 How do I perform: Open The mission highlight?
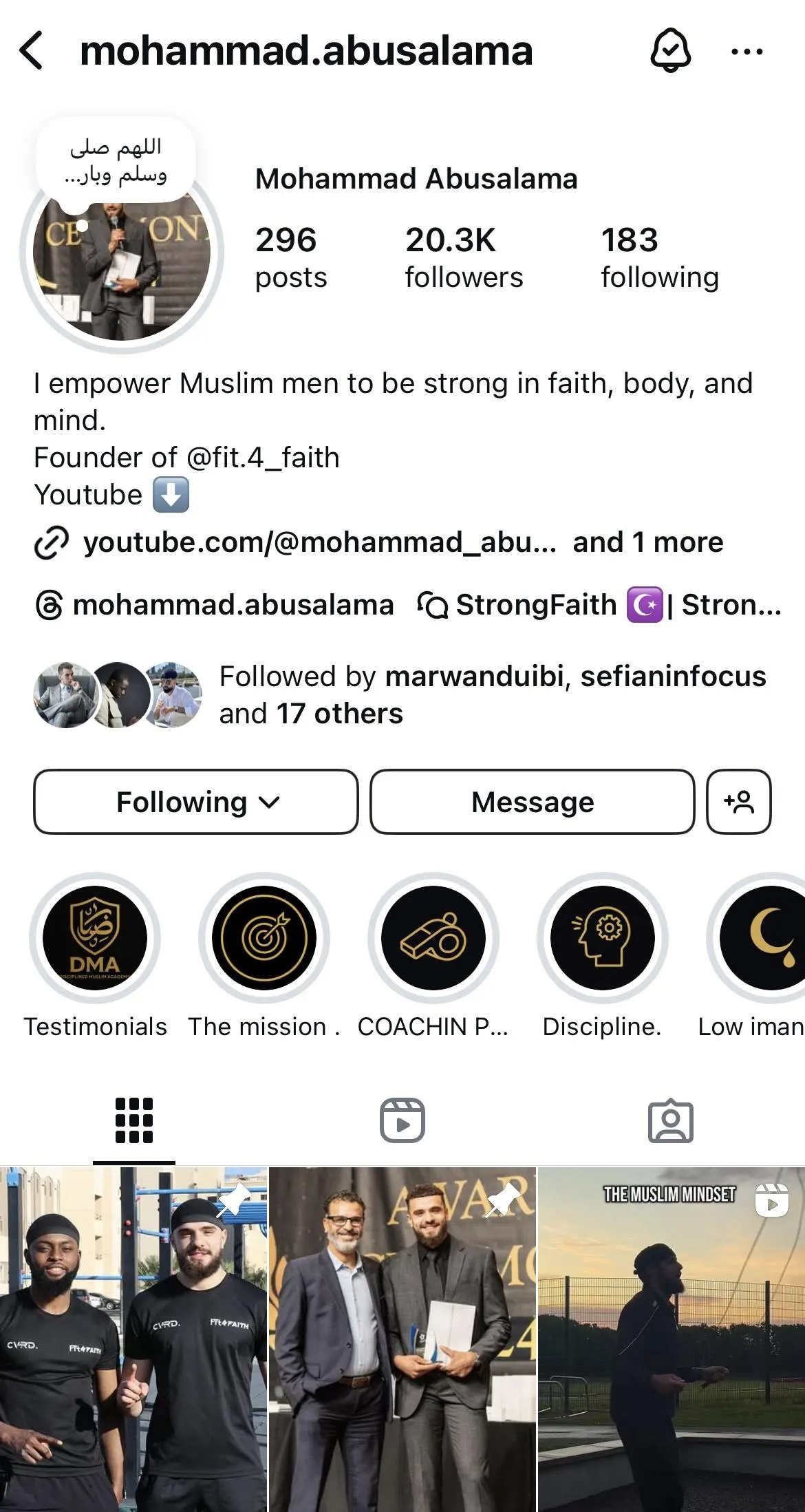coord(264,938)
